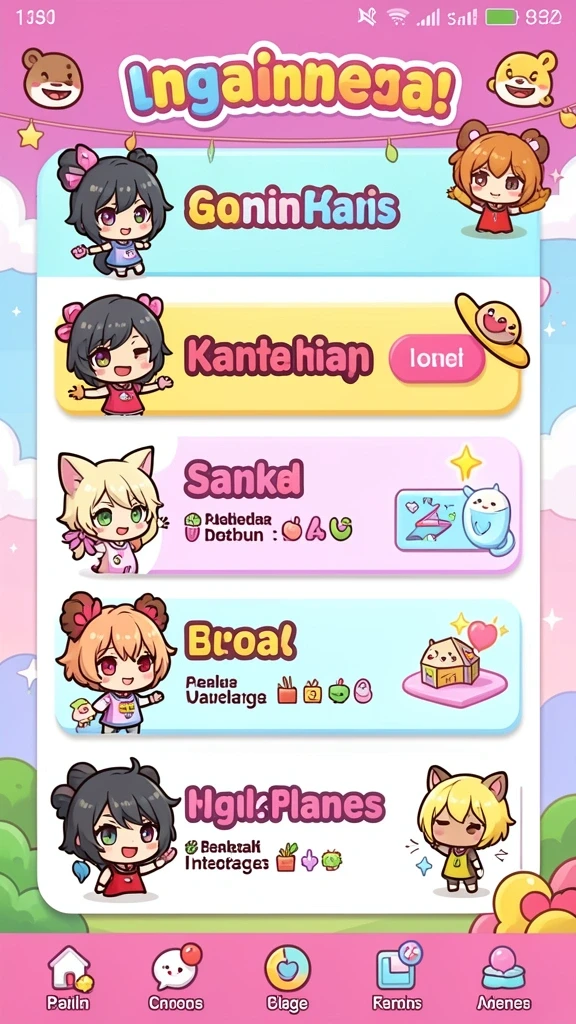Go to the Blage tab
576x1024 pixels.
point(287,978)
